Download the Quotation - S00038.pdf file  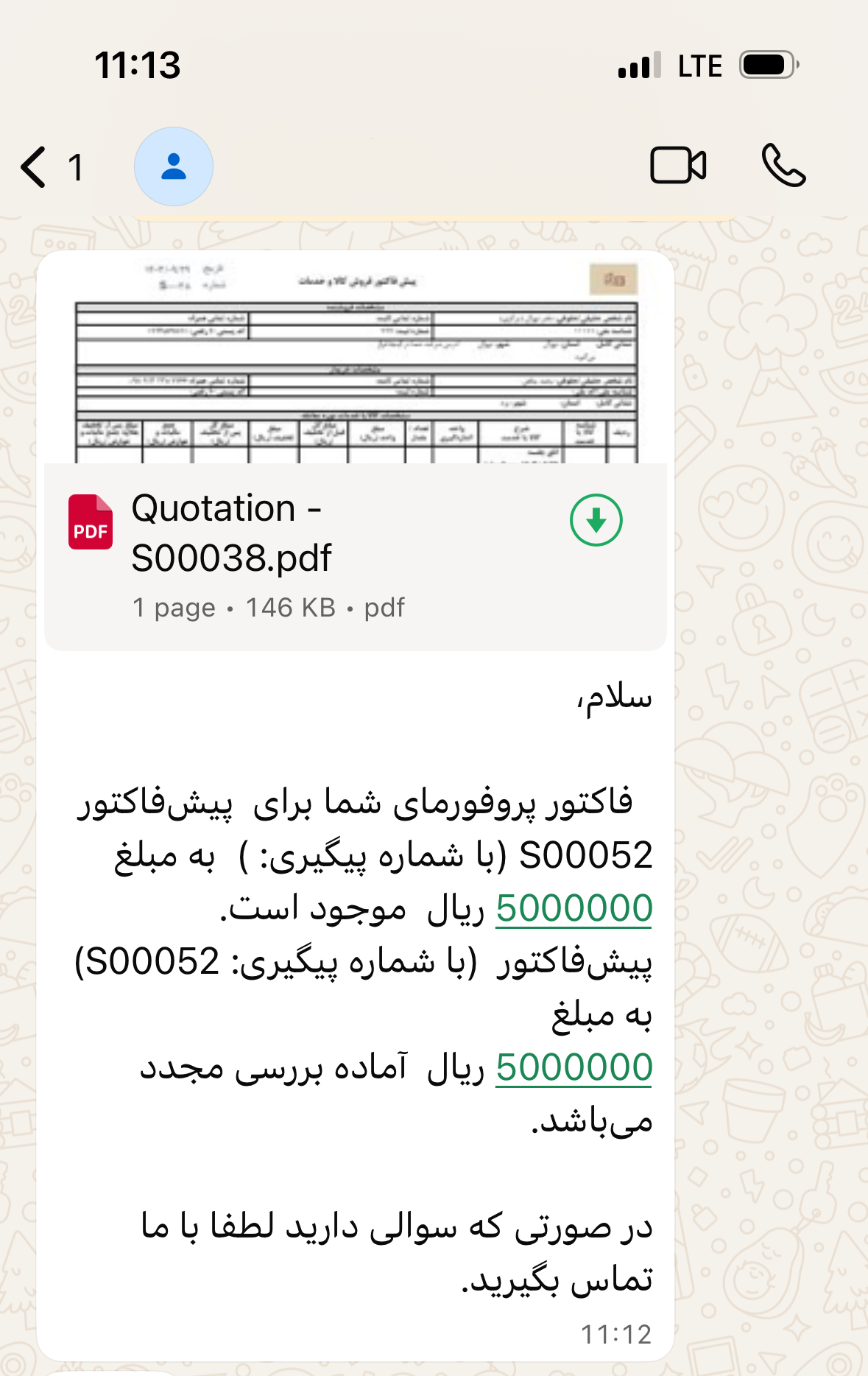pos(596,520)
